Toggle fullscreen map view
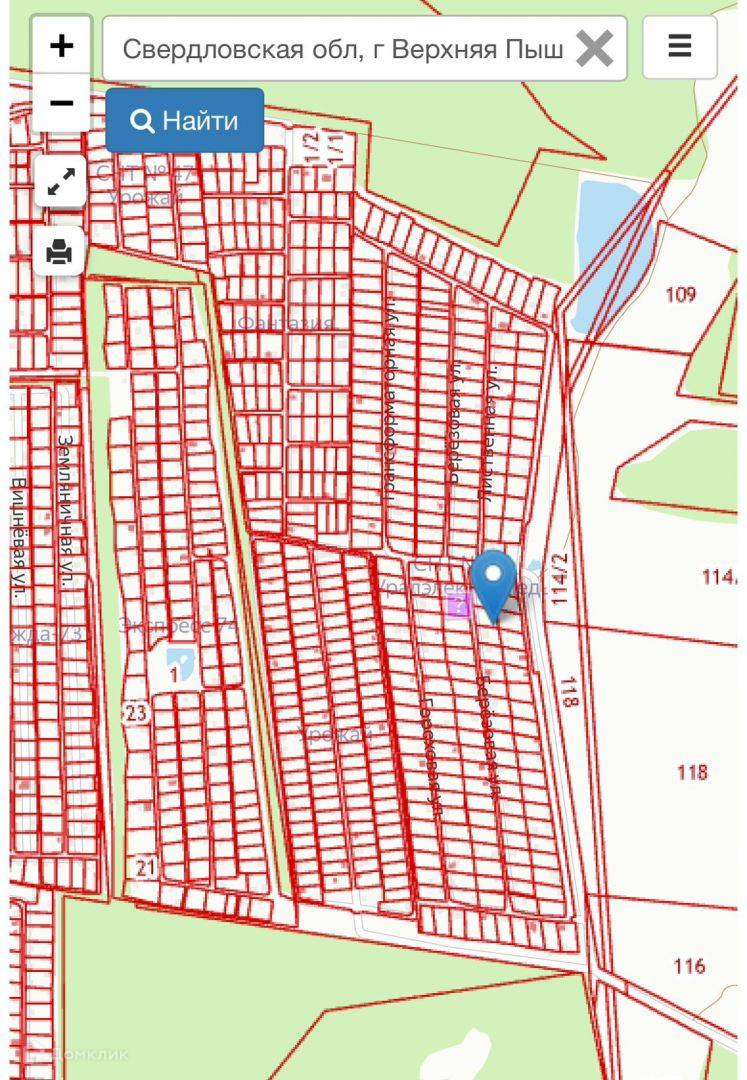Viewport: 747px width, 1080px height. [x=61, y=182]
